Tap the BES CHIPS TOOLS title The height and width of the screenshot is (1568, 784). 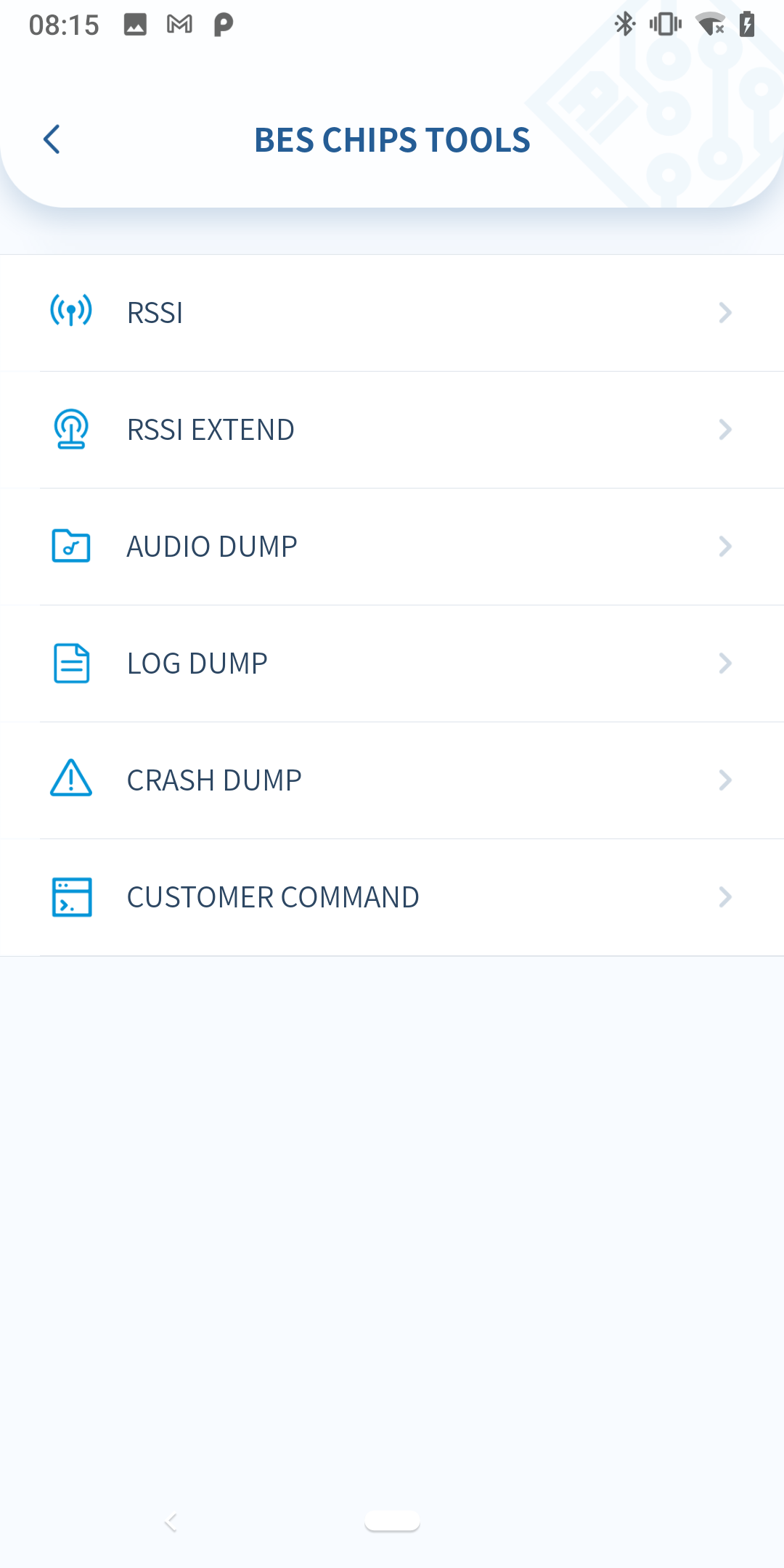[391, 139]
